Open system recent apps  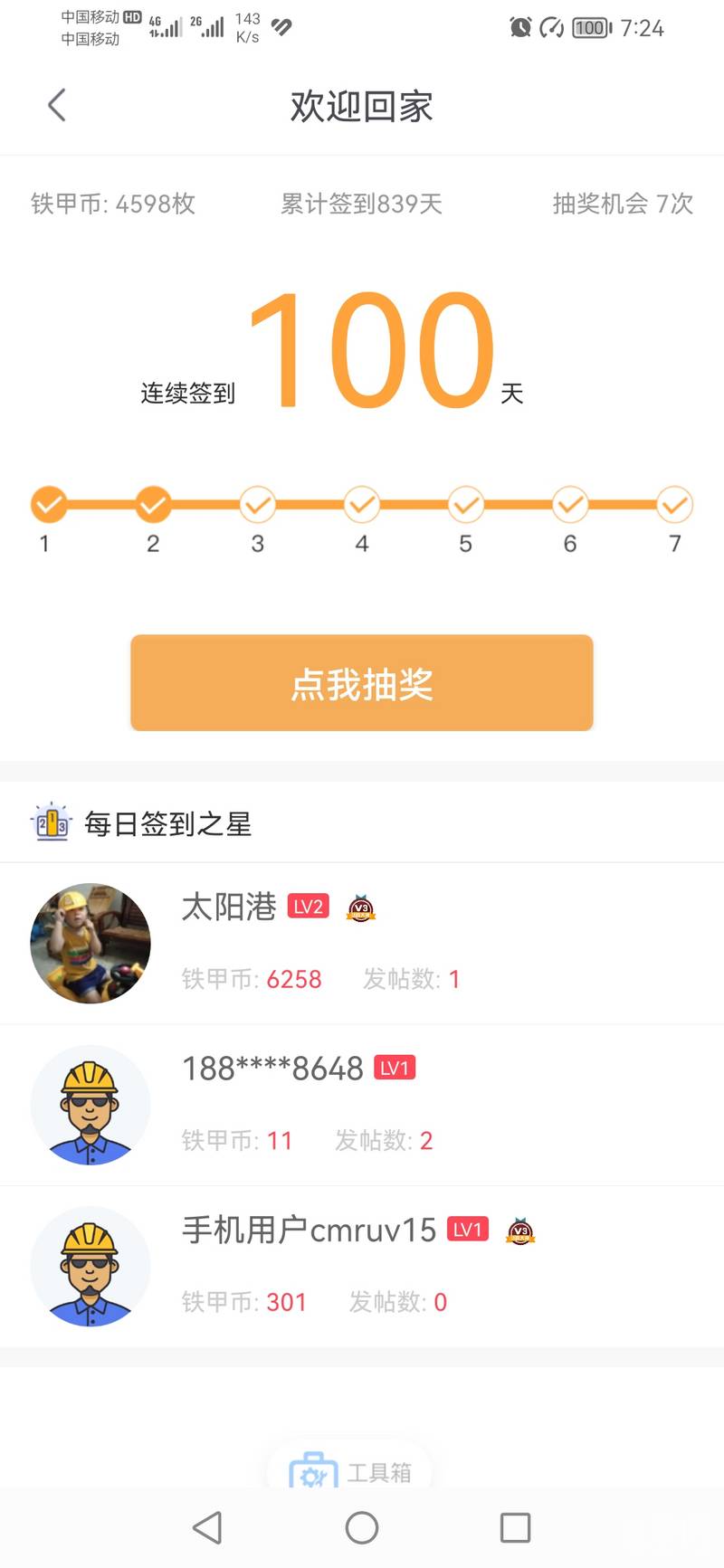coord(516,1528)
